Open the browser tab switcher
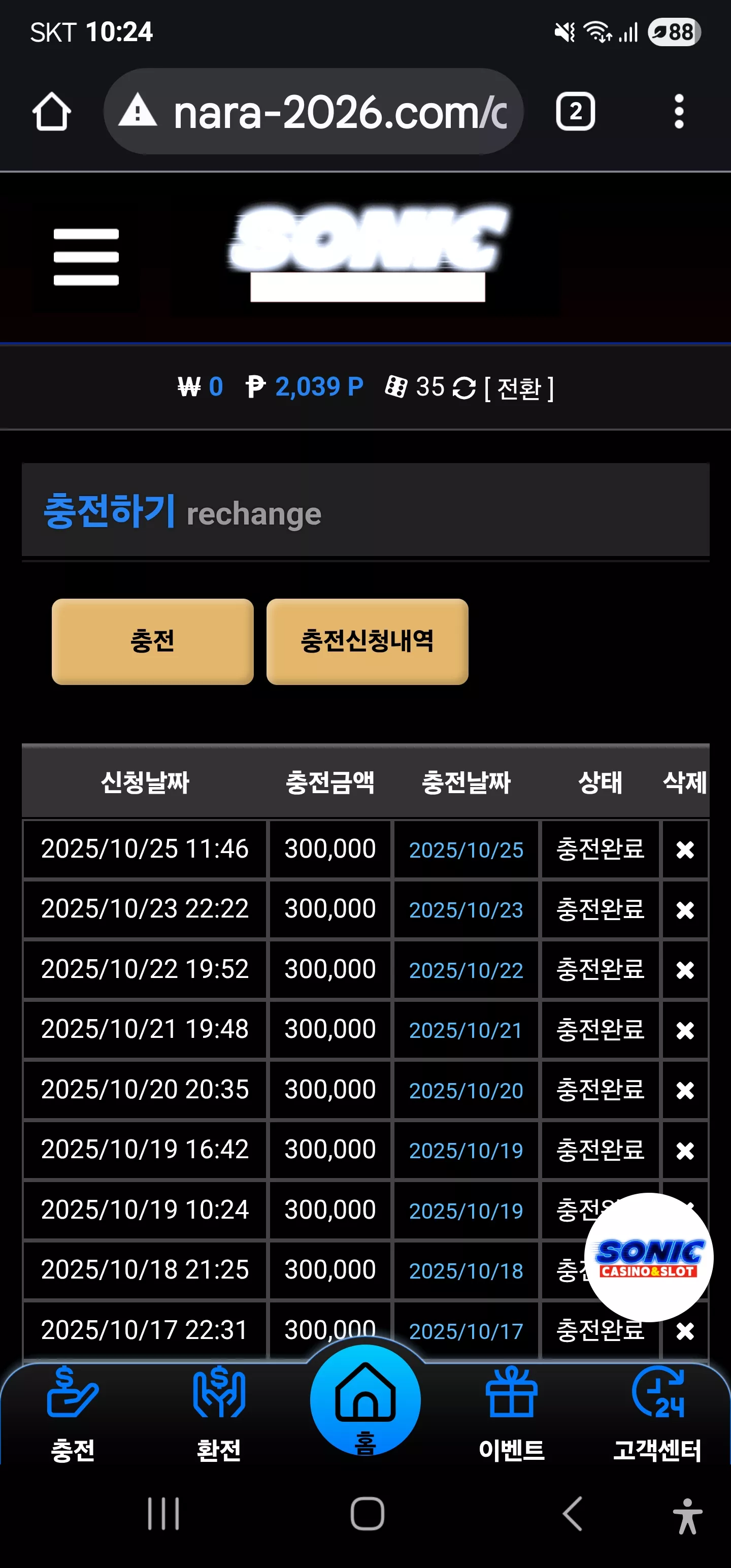Image resolution: width=731 pixels, height=1568 pixels. point(575,111)
